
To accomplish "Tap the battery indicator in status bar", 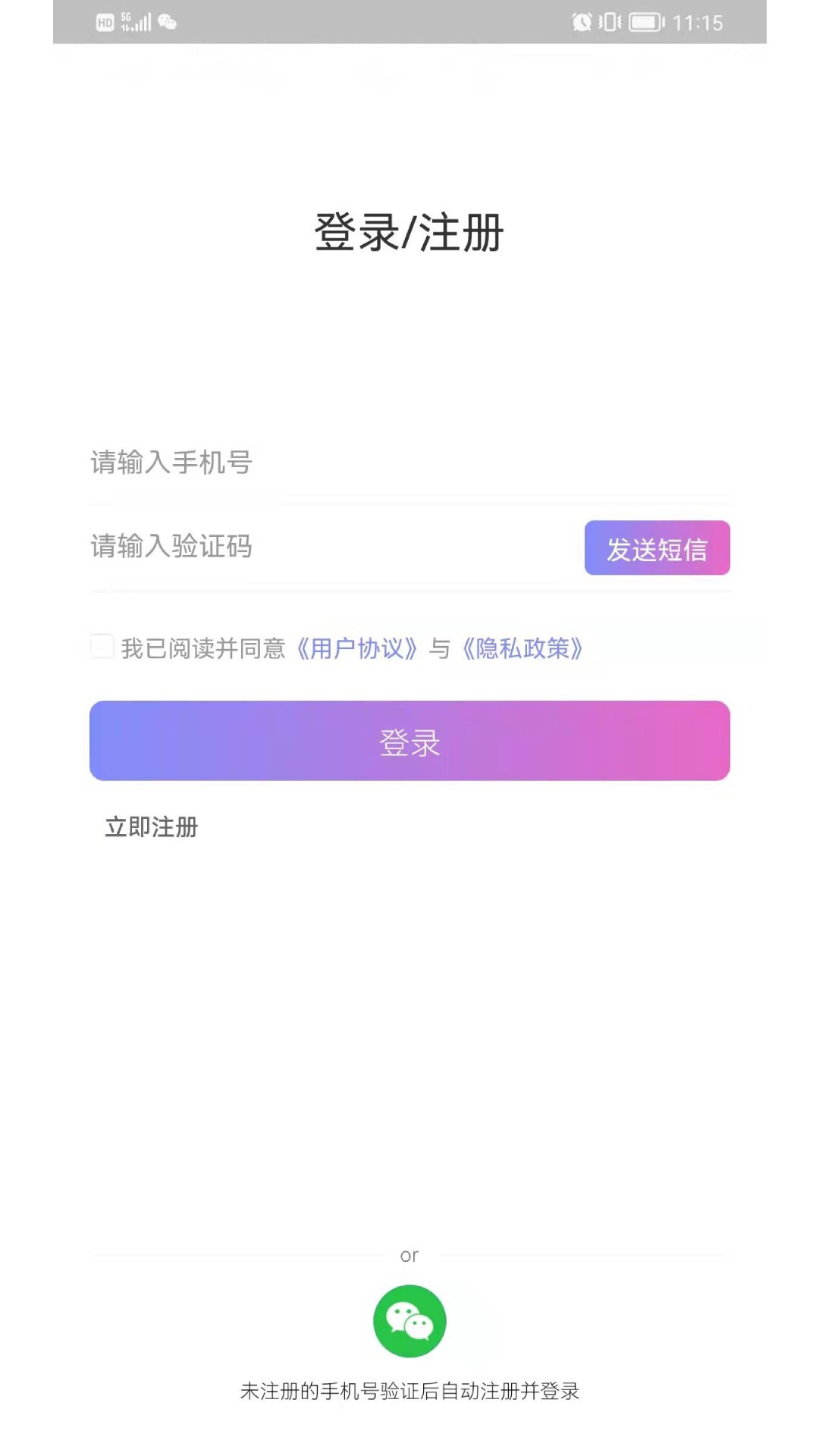I will click(x=646, y=23).
